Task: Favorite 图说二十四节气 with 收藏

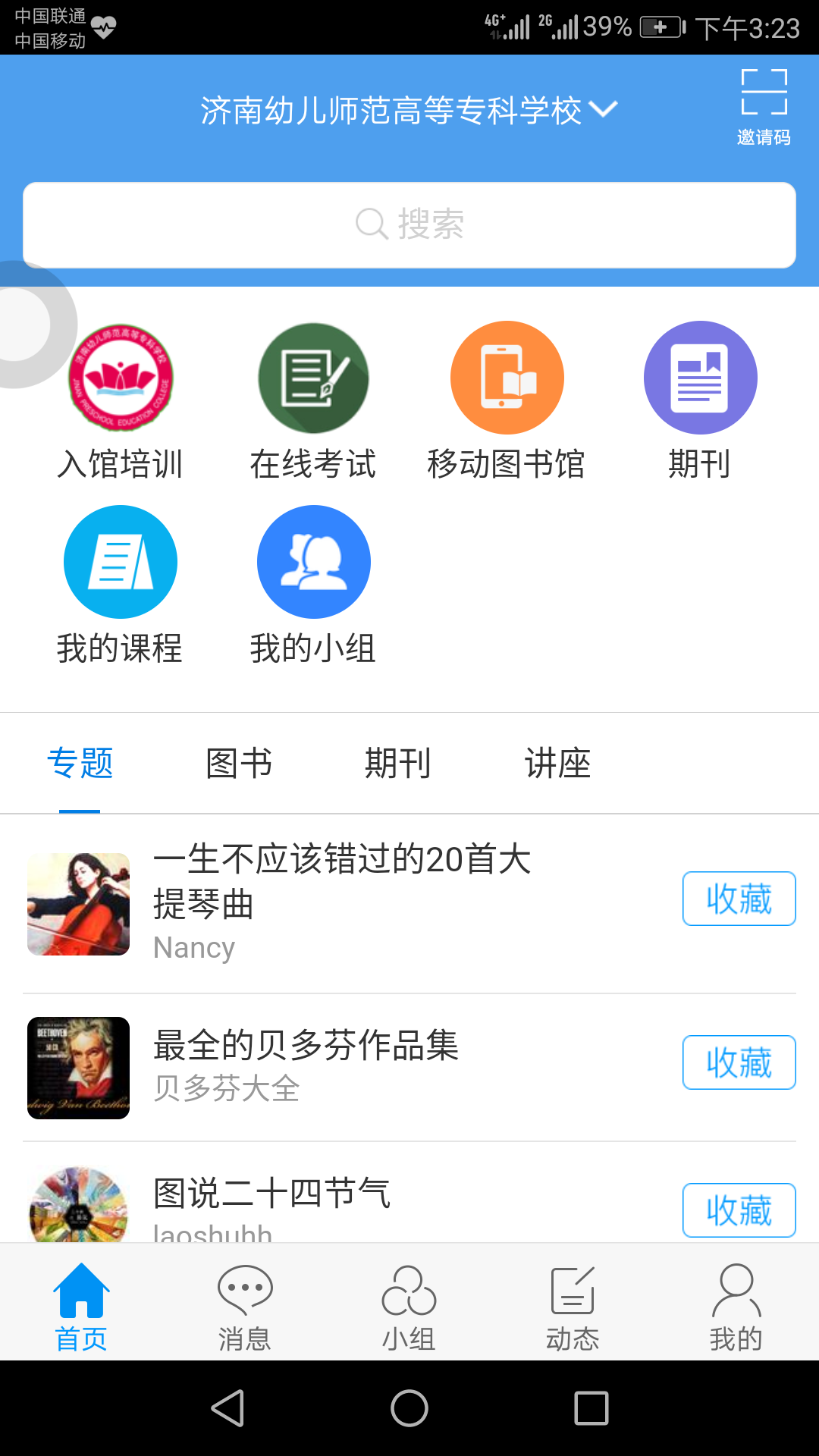Action: tap(739, 1210)
